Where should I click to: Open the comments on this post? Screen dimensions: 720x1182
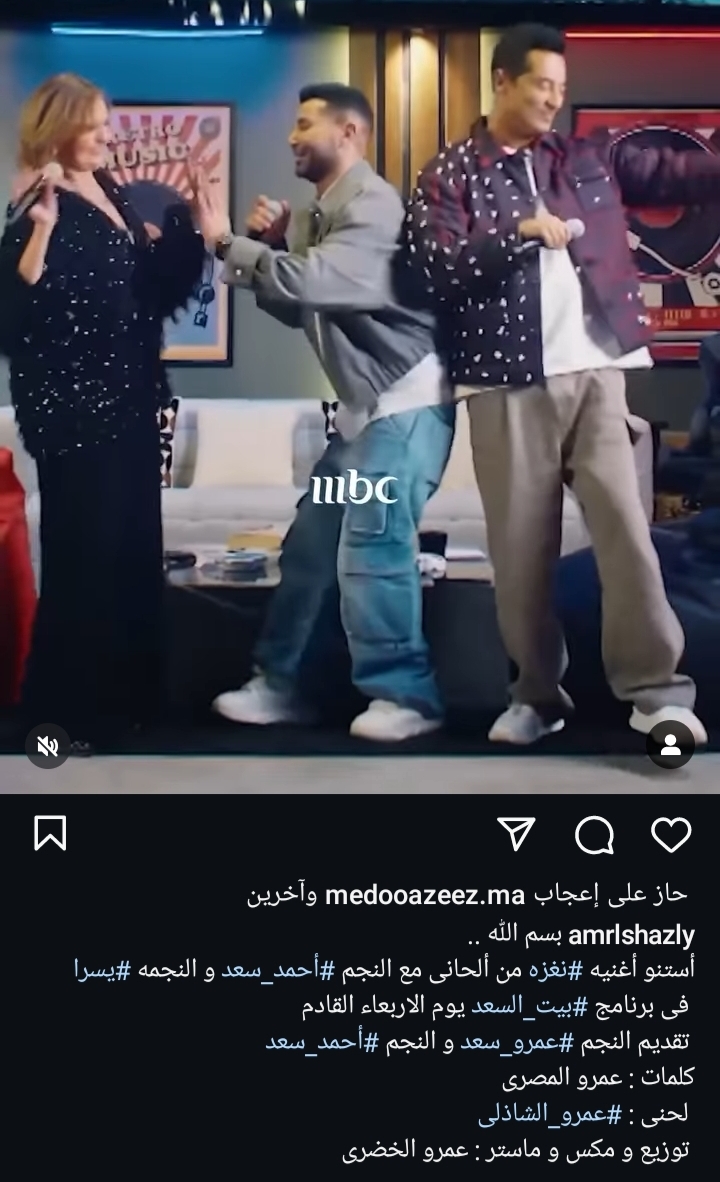(594, 834)
